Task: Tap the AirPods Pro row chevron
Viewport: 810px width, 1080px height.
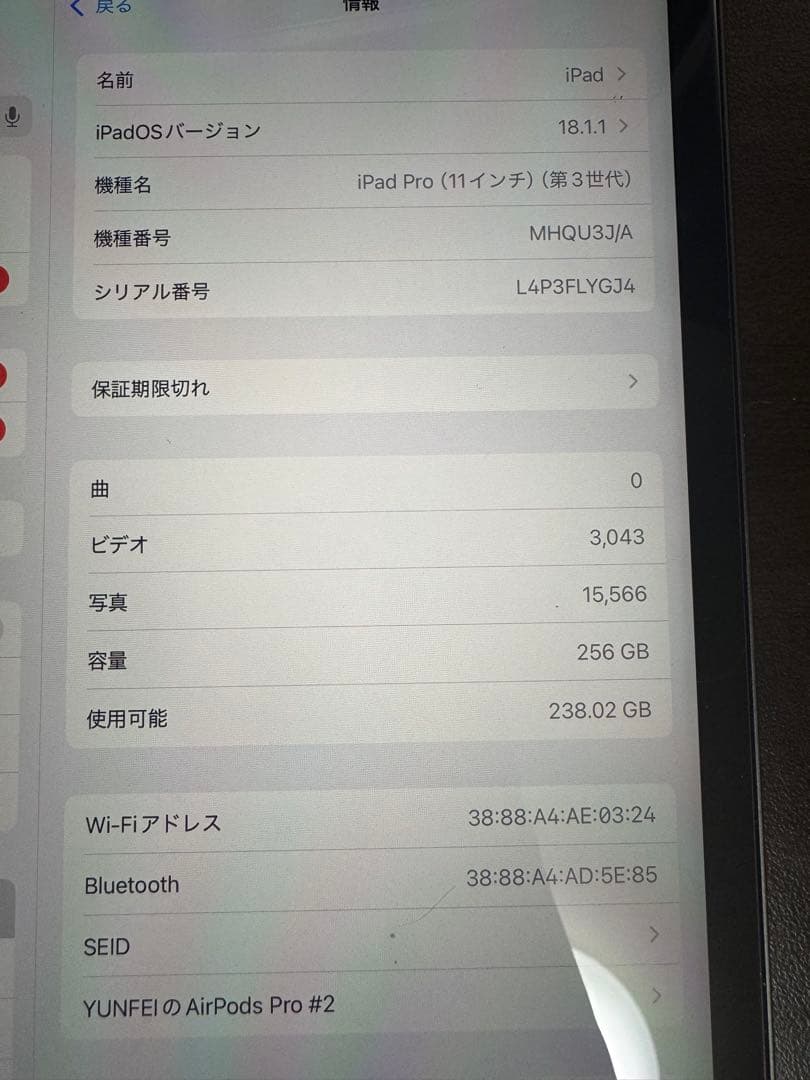Action: point(657,996)
